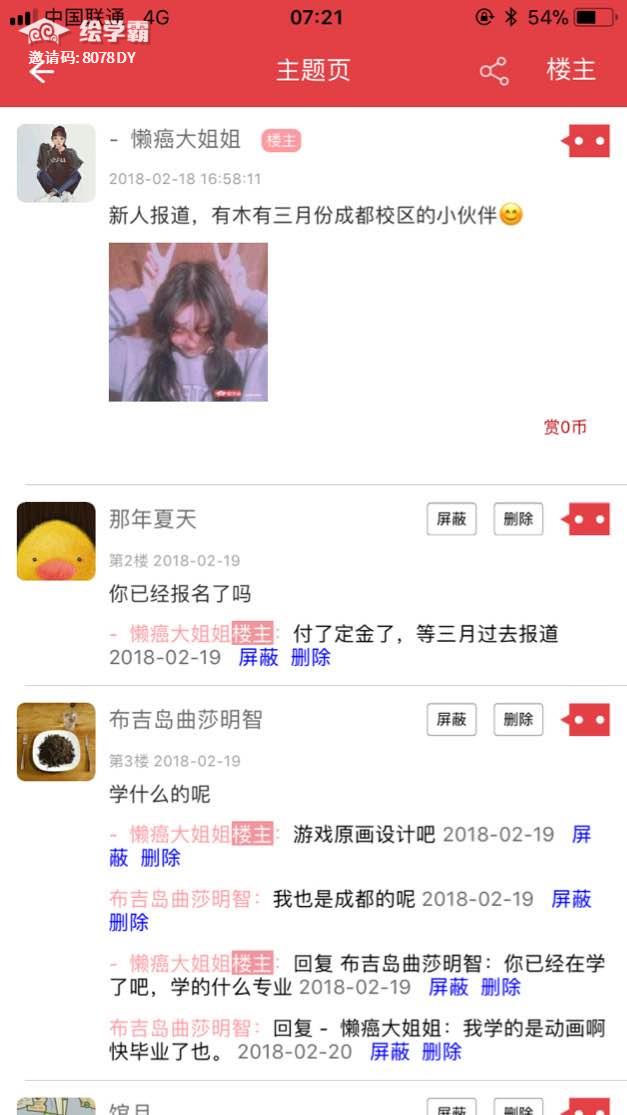The height and width of the screenshot is (1115, 627).
Task: Reply to 懒癌大姐姐's post via red bubble
Action: [588, 141]
